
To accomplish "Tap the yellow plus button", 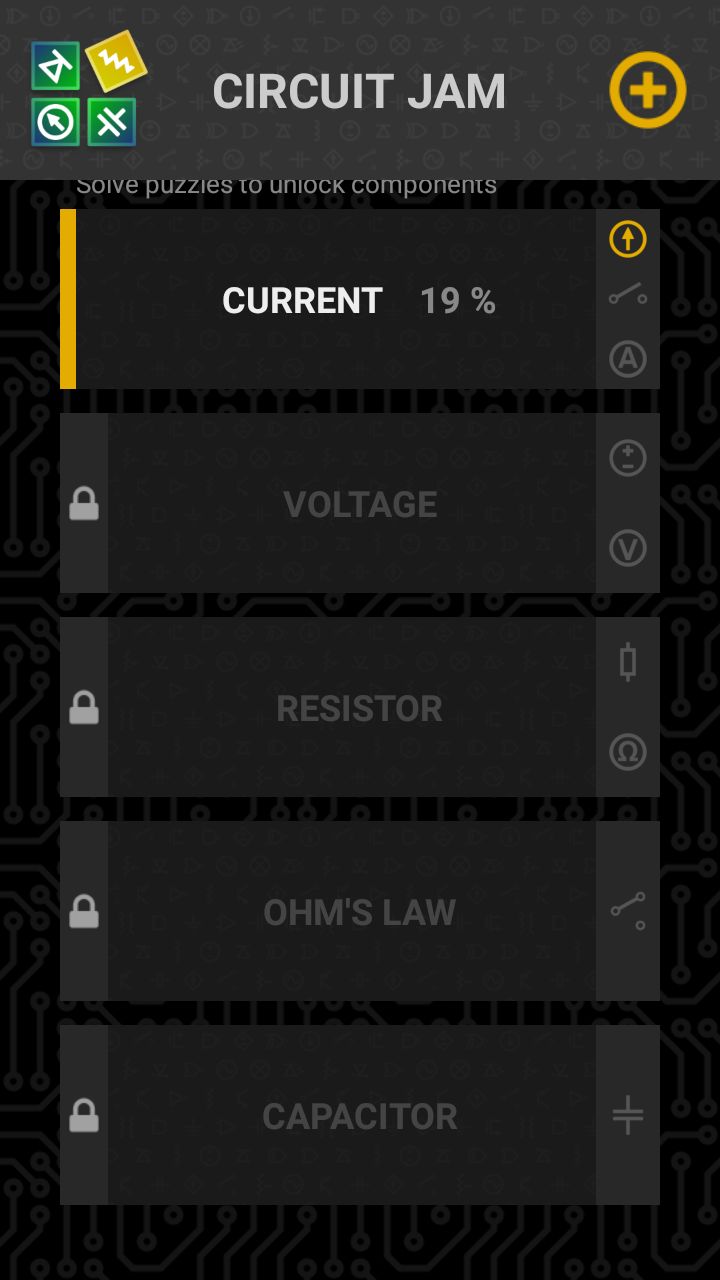I will [647, 90].
